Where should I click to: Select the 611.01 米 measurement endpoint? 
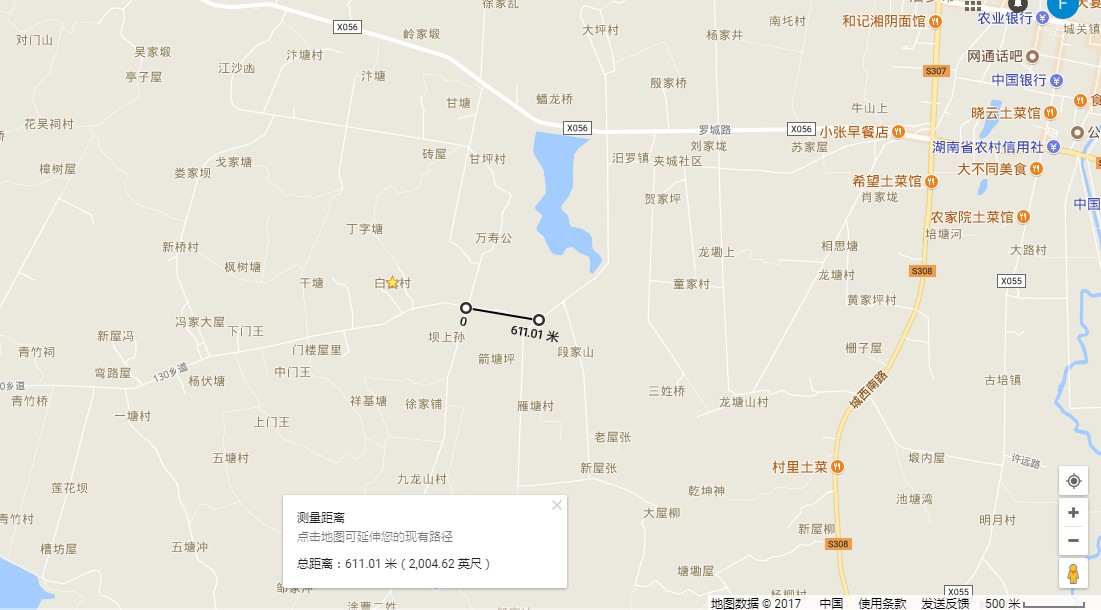click(x=539, y=320)
